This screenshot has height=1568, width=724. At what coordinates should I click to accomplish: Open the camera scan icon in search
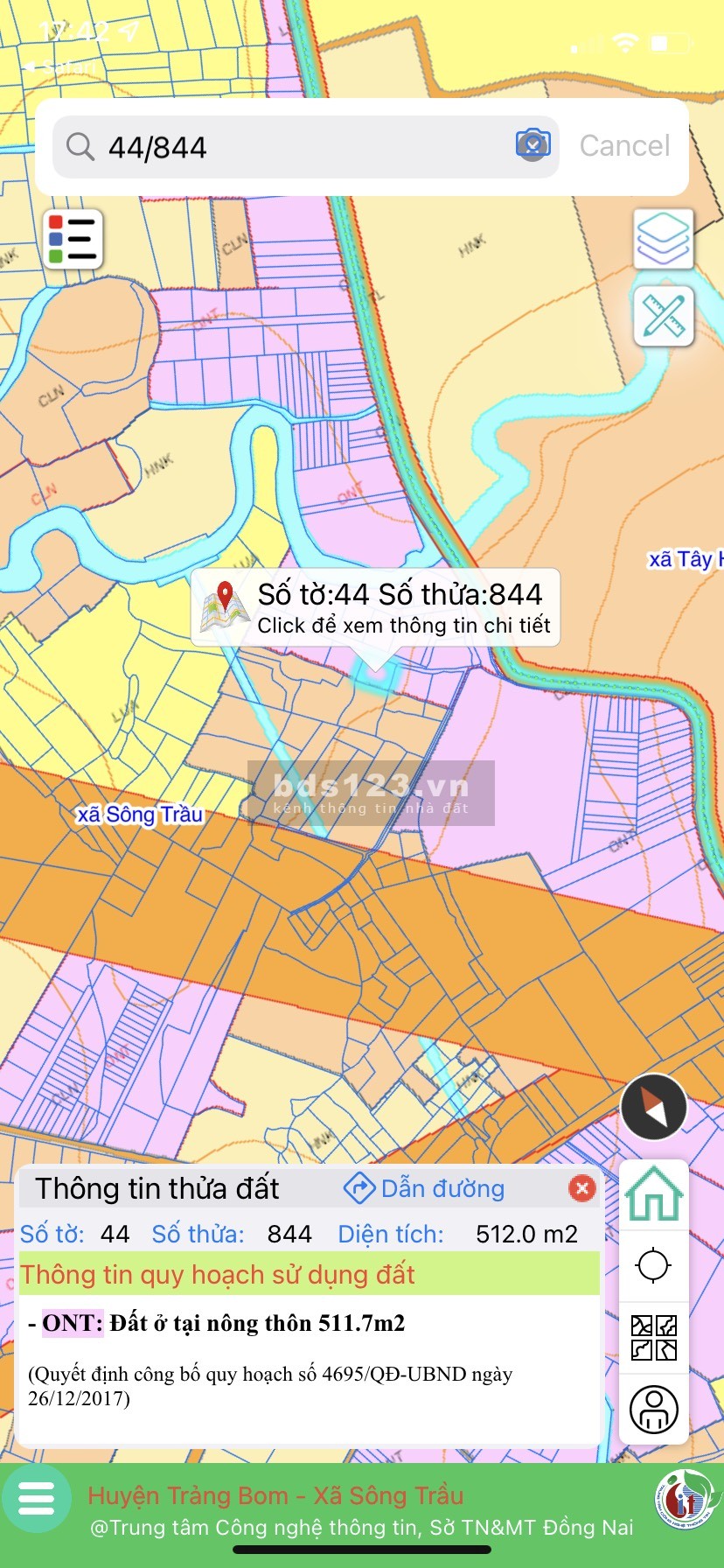(533, 144)
